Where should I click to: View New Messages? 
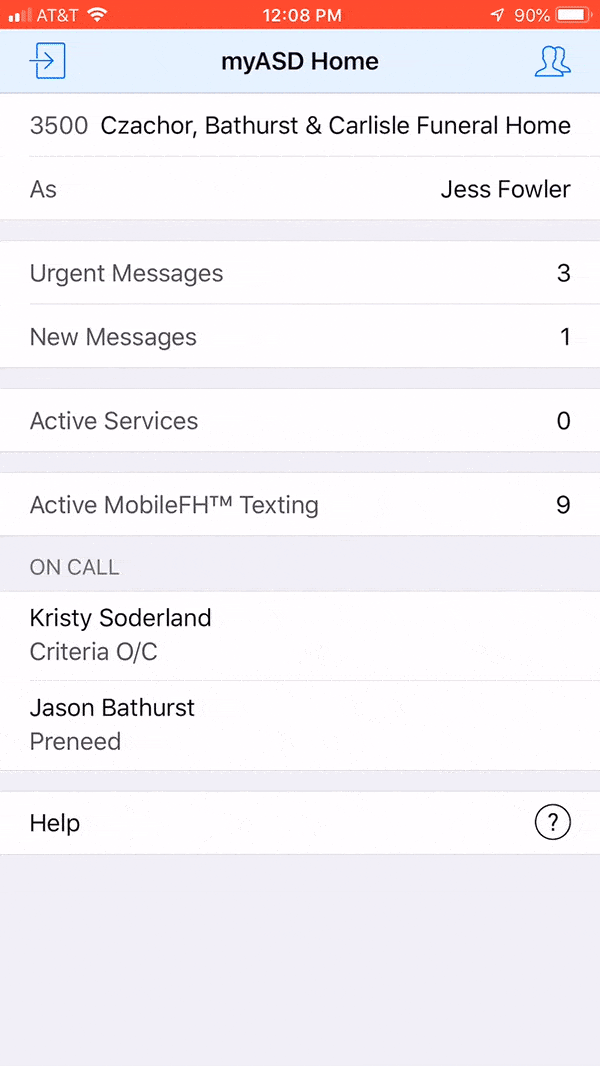tap(300, 337)
